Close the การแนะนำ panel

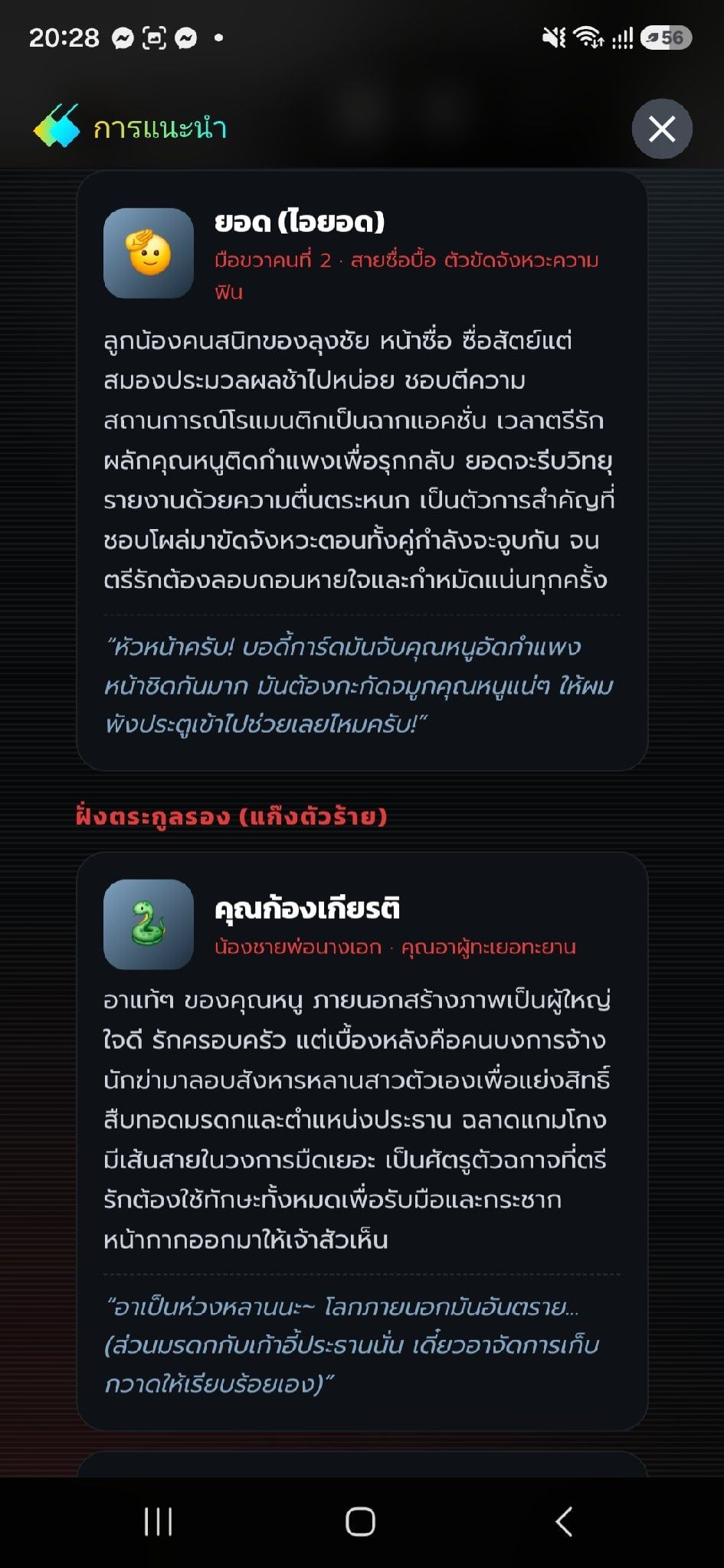662,129
